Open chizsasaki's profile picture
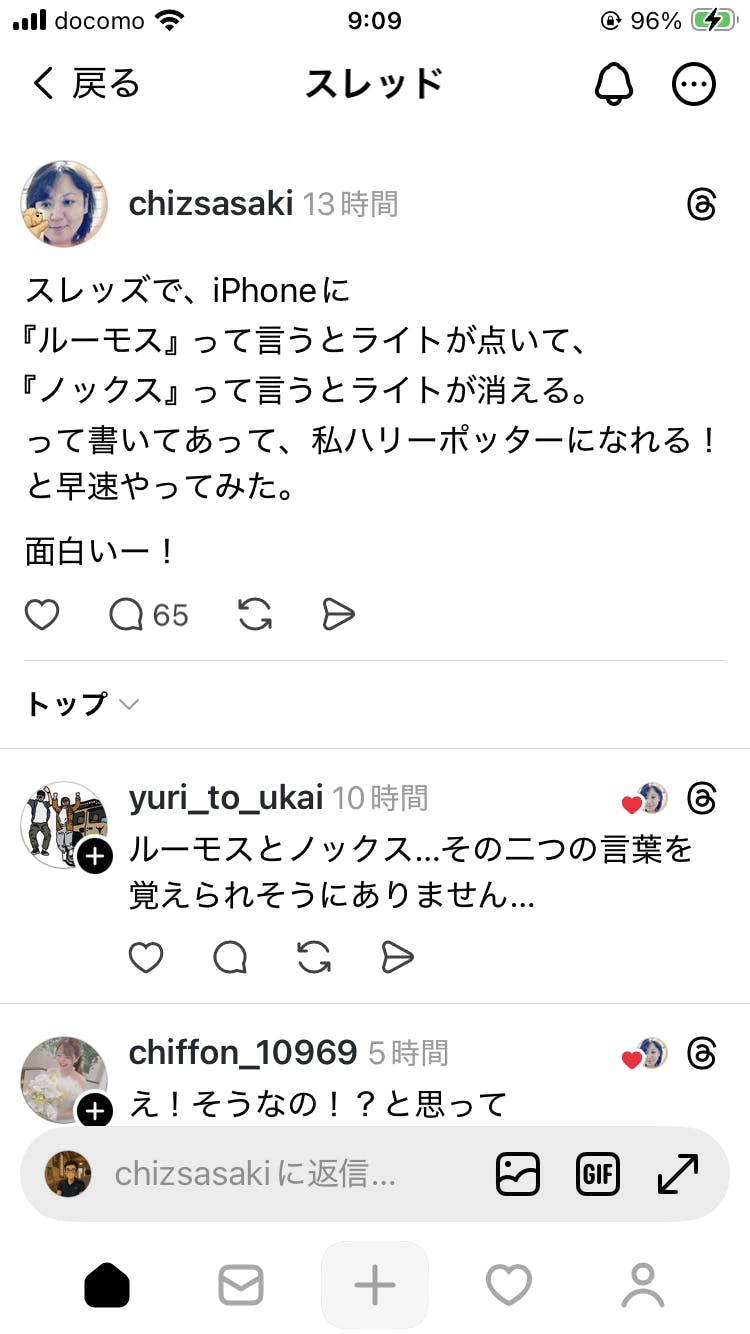 64,204
